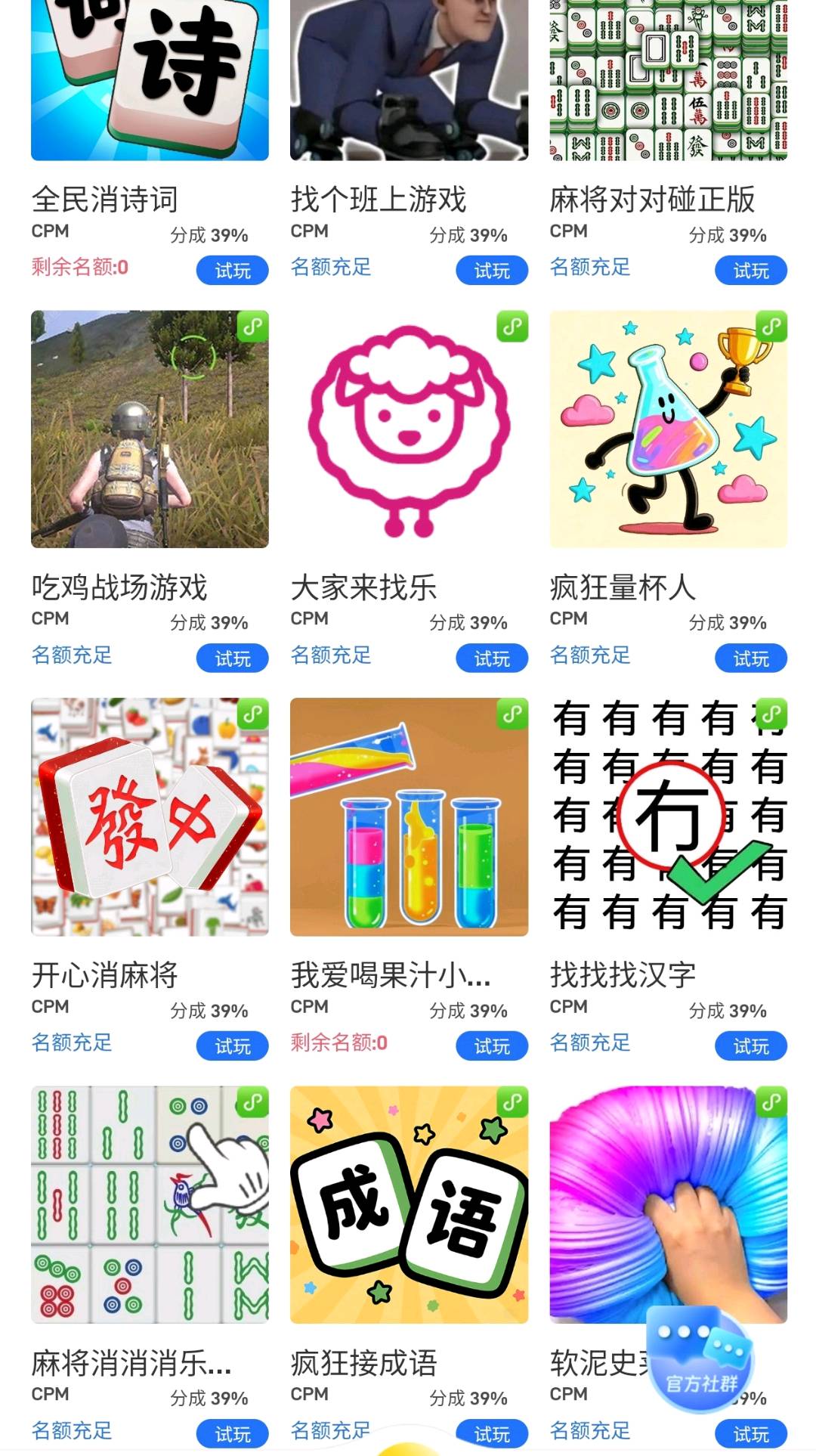Tap 试玩 for 找找找汉字

(x=750, y=1046)
